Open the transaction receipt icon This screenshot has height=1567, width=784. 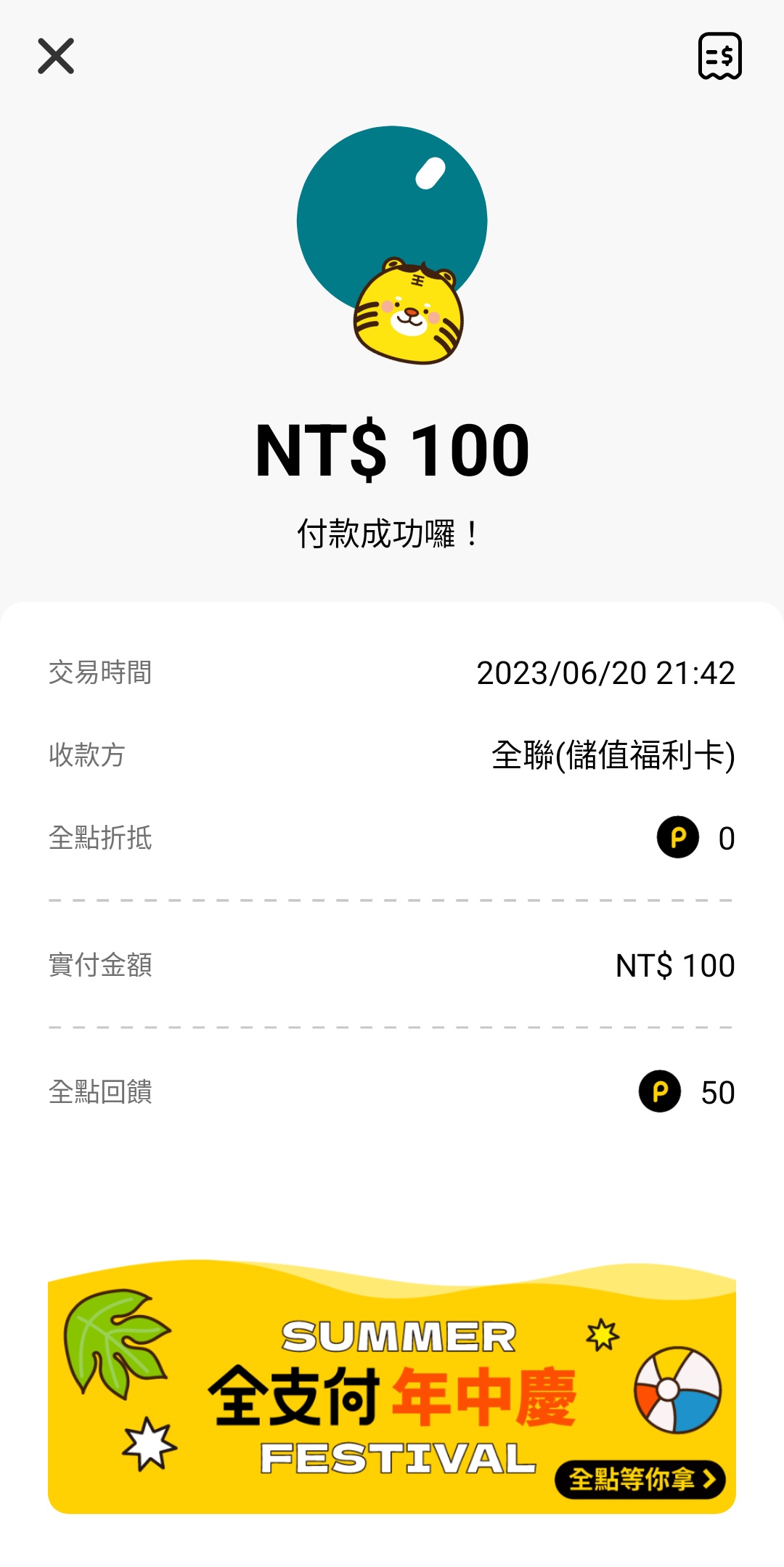coord(719,56)
